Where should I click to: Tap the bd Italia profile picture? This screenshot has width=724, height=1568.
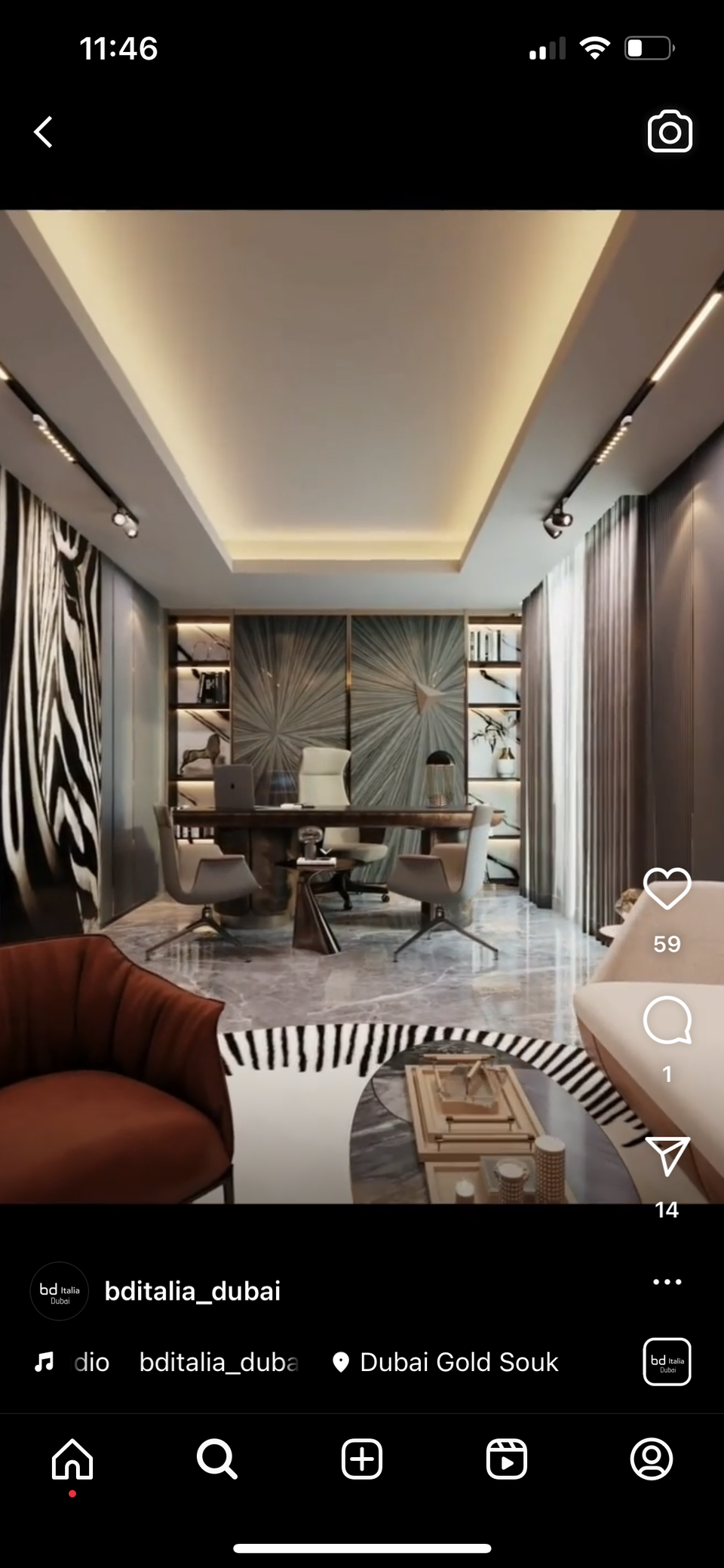point(60,1291)
